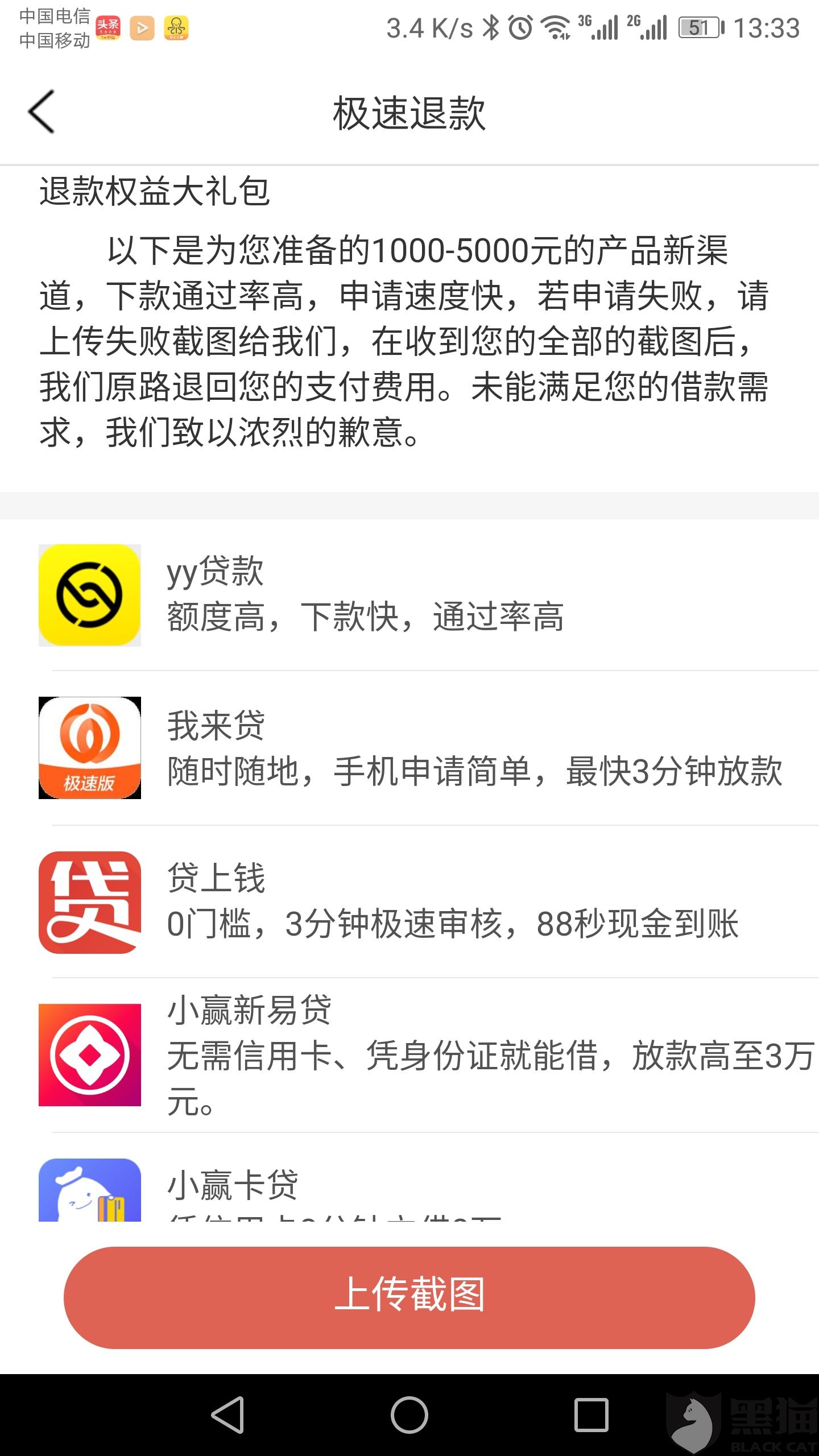Open the yy贷款 loan entry
Viewport: 819px width, 1456px height.
[x=409, y=595]
